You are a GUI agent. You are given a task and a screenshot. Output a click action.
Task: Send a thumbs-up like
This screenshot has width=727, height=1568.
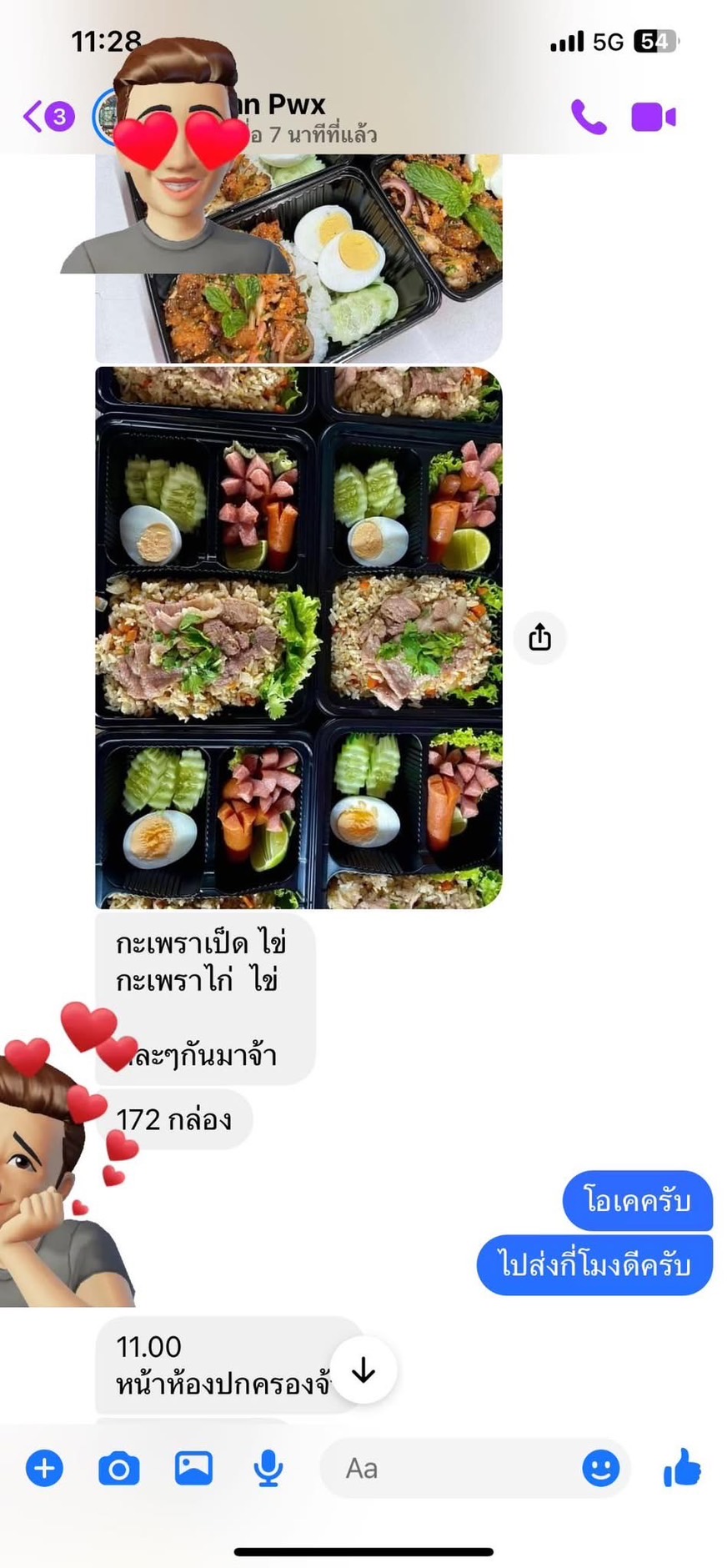[682, 1468]
